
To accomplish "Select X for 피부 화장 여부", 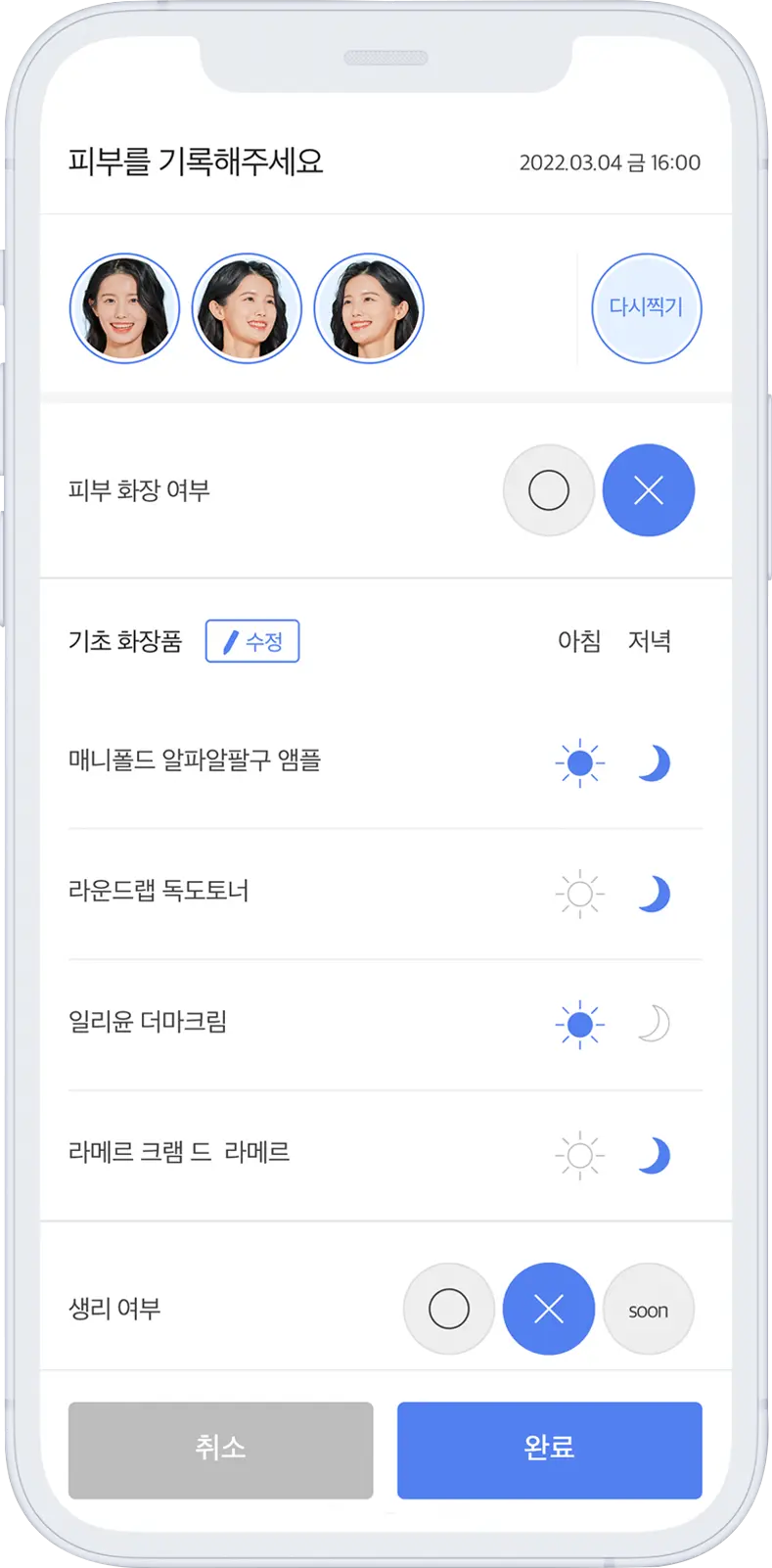I will click(649, 489).
